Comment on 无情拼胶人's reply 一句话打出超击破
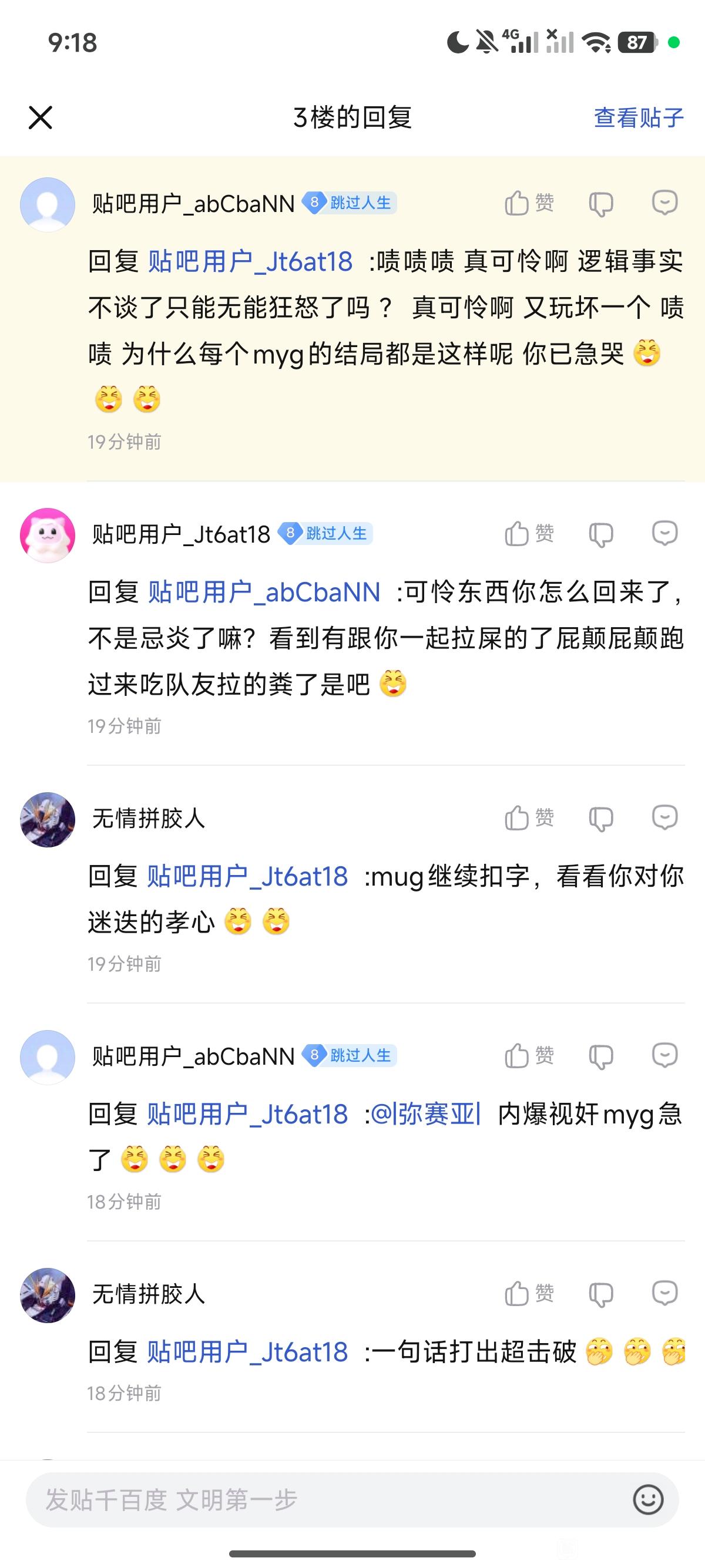 pos(664,1293)
